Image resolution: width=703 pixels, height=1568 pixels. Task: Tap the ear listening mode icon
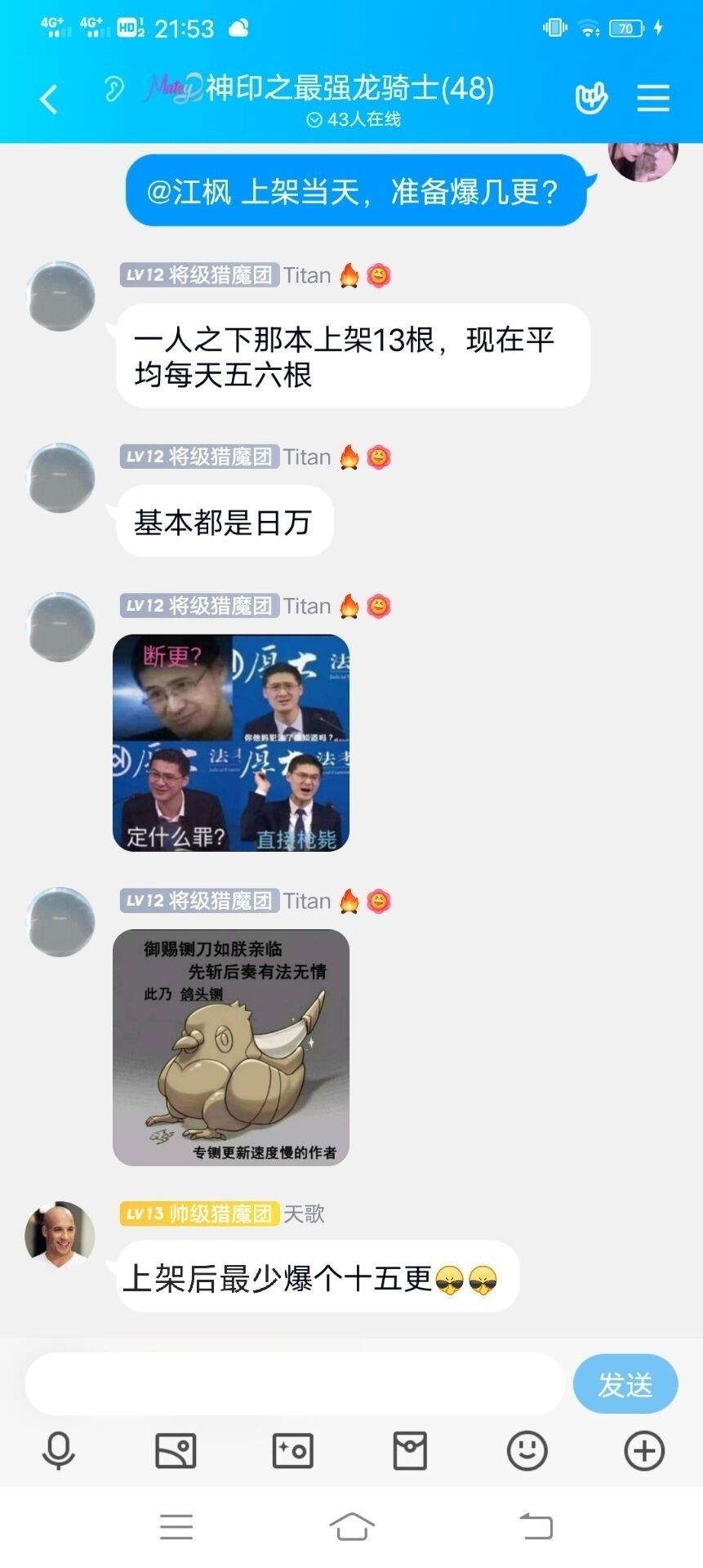coord(113,88)
